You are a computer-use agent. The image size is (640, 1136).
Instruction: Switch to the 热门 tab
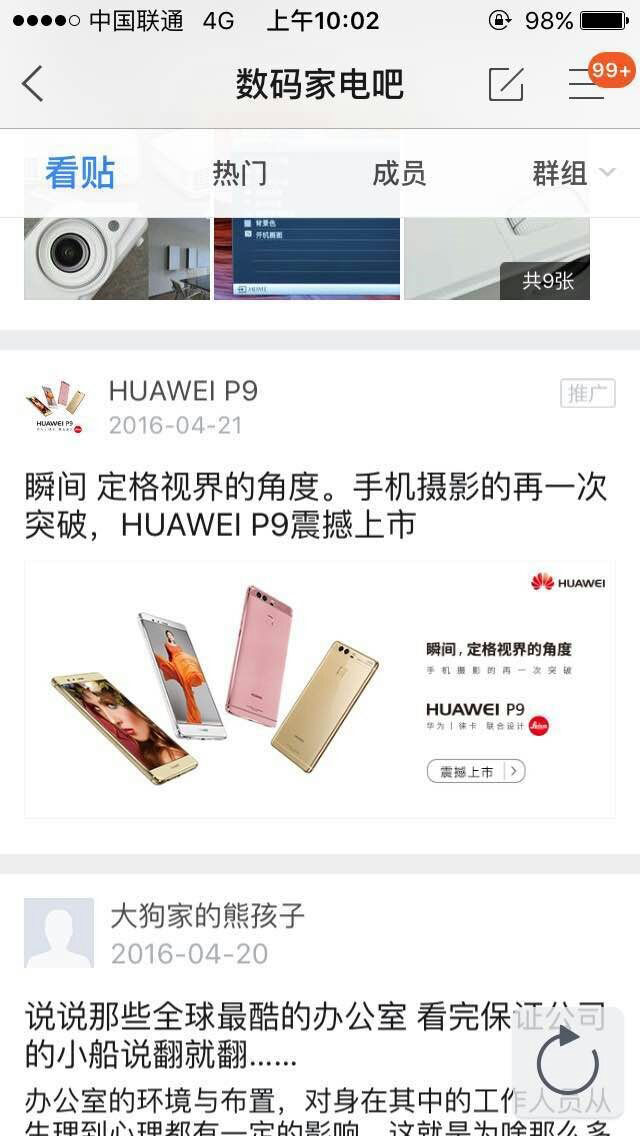point(240,173)
